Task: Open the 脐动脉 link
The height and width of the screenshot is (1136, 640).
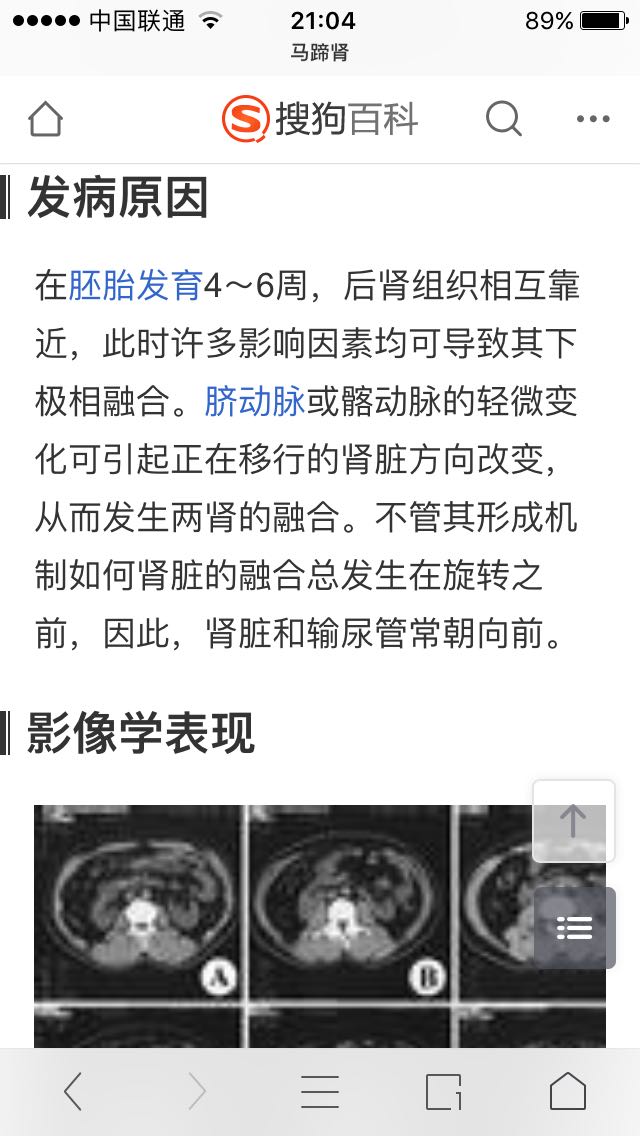Action: [x=254, y=402]
